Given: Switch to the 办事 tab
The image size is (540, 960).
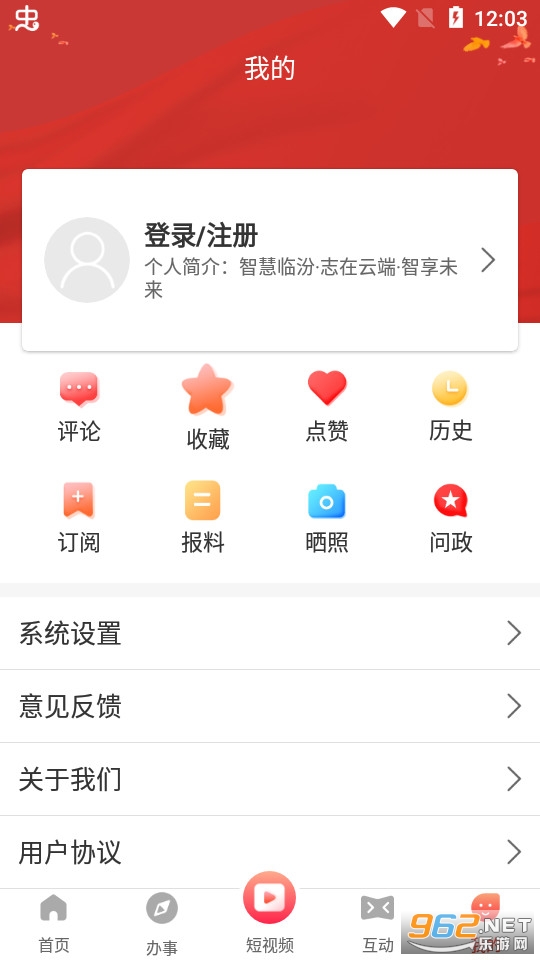Looking at the screenshot, I should pyautogui.click(x=162, y=924).
